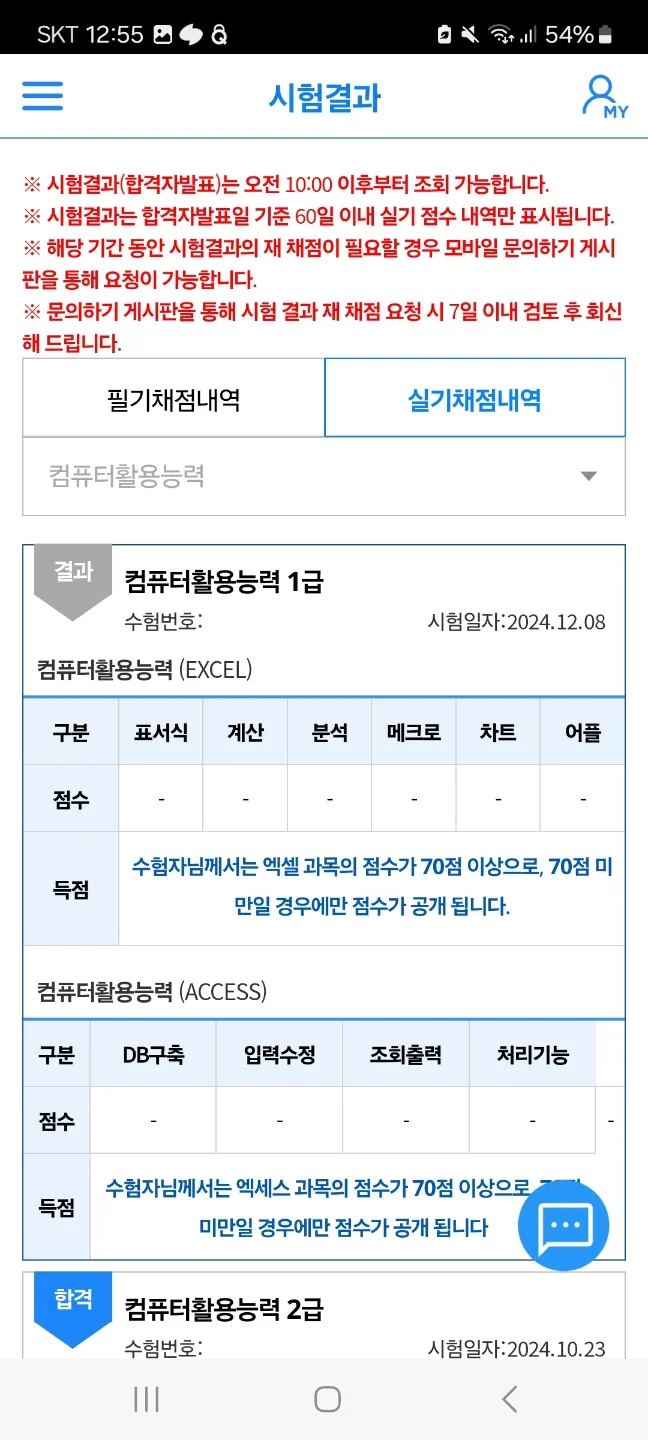Open the chat inquiry floating button
Image resolution: width=648 pixels, height=1440 pixels.
[x=564, y=1226]
